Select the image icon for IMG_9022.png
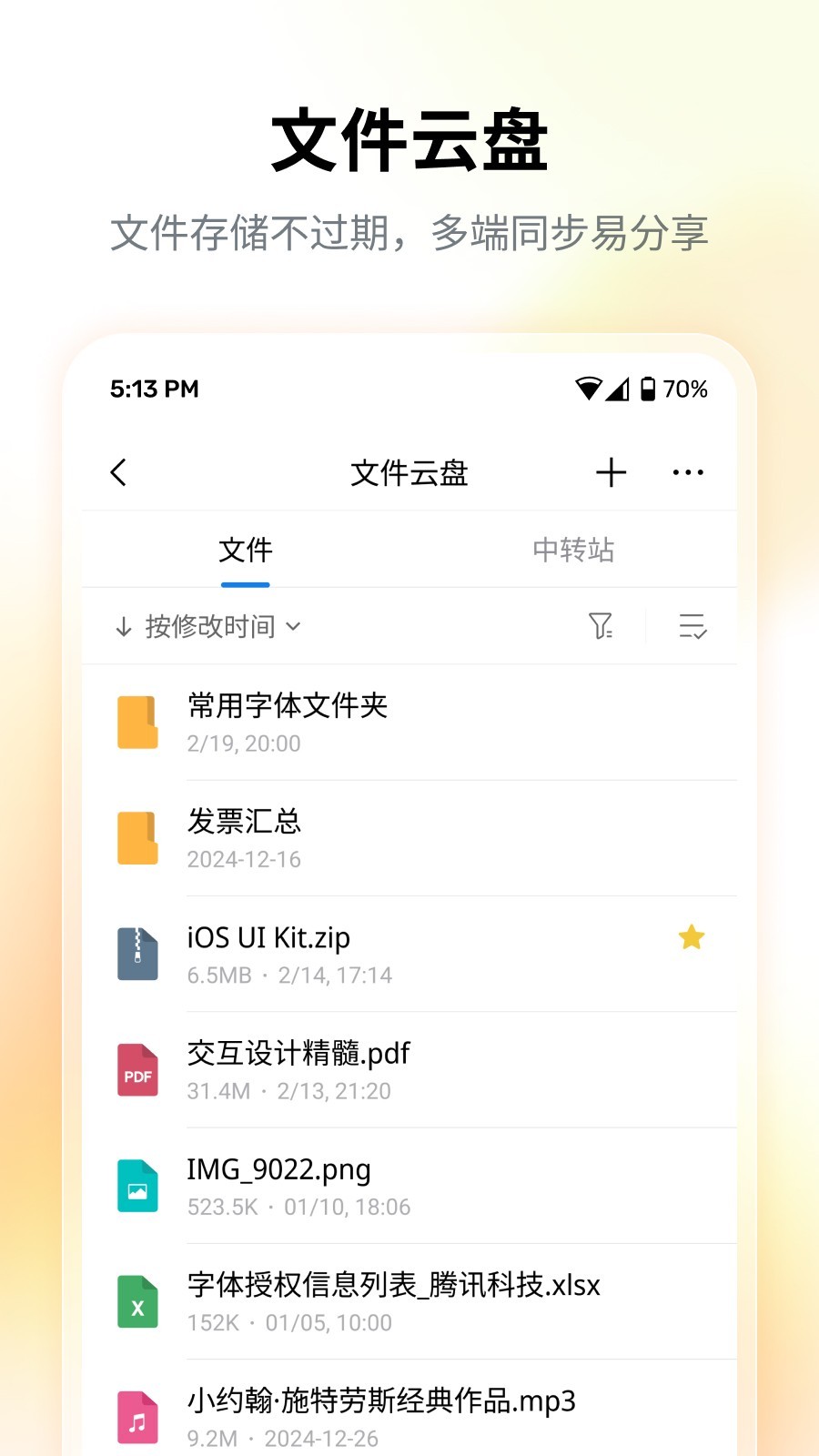The height and width of the screenshot is (1456, 819). 136,1186
